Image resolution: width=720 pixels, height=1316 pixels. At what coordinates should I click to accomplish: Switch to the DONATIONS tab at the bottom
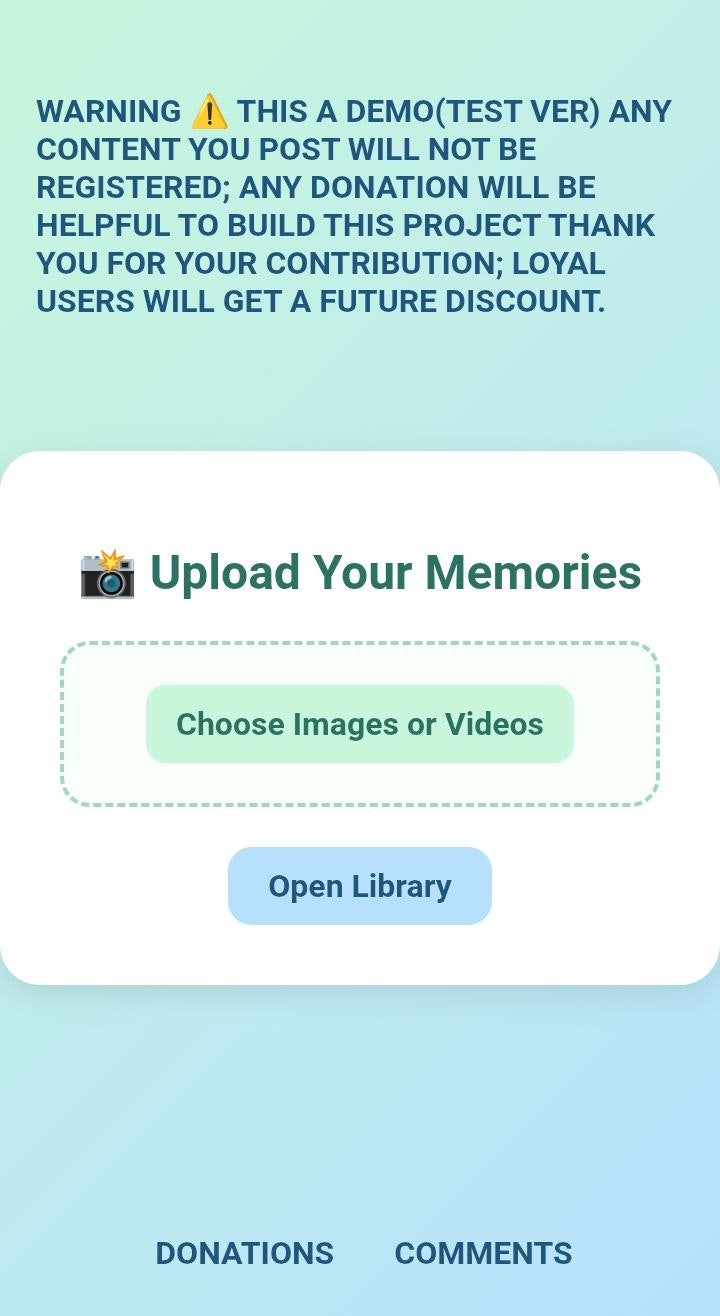tap(244, 1252)
